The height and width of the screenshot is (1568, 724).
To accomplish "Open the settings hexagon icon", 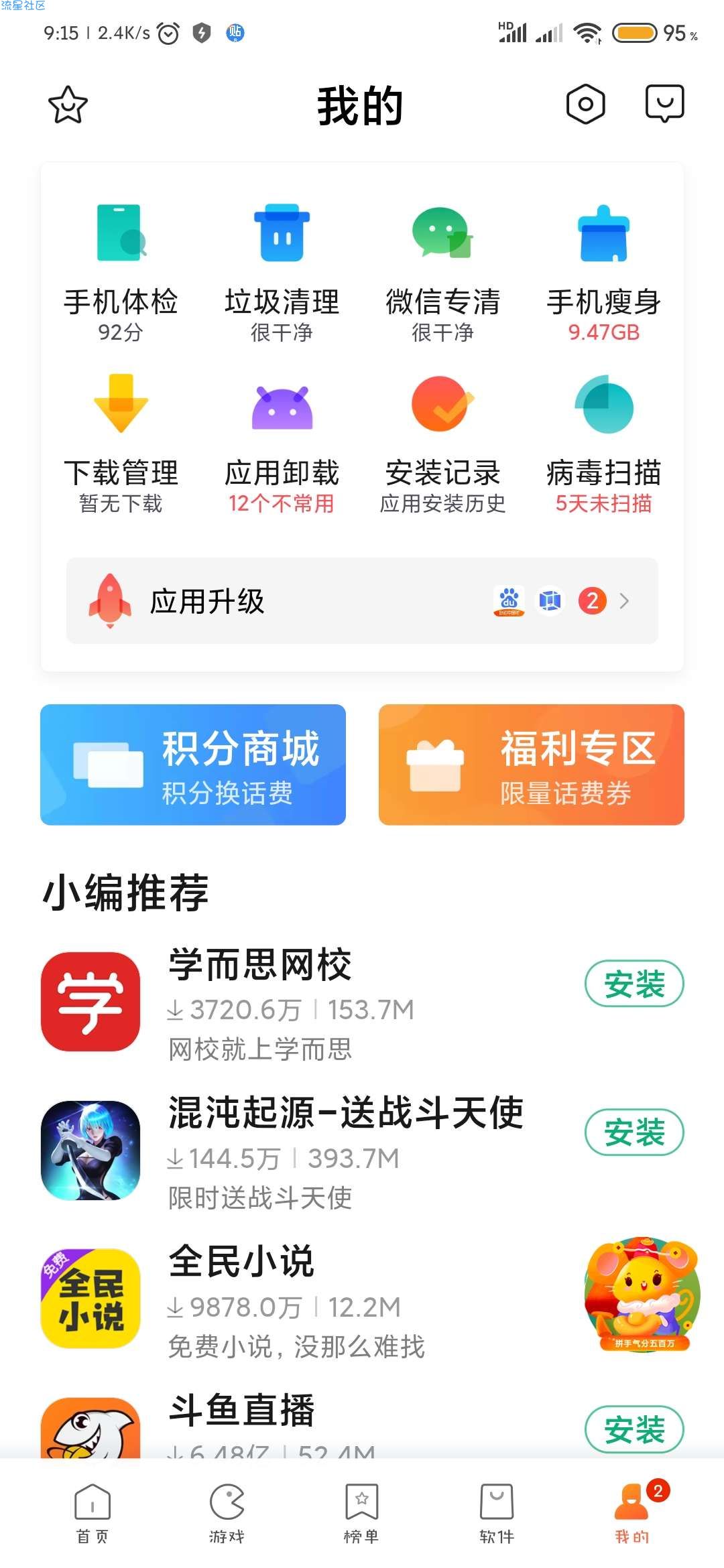I will [585, 104].
